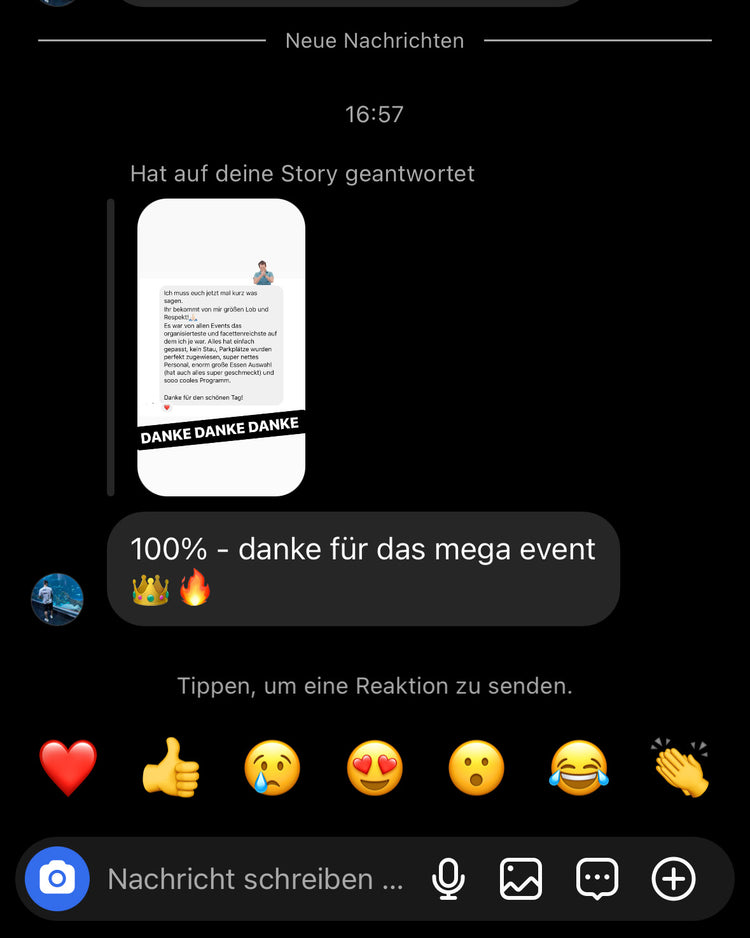
Task: Open the replied-to story preview
Action: (221, 348)
